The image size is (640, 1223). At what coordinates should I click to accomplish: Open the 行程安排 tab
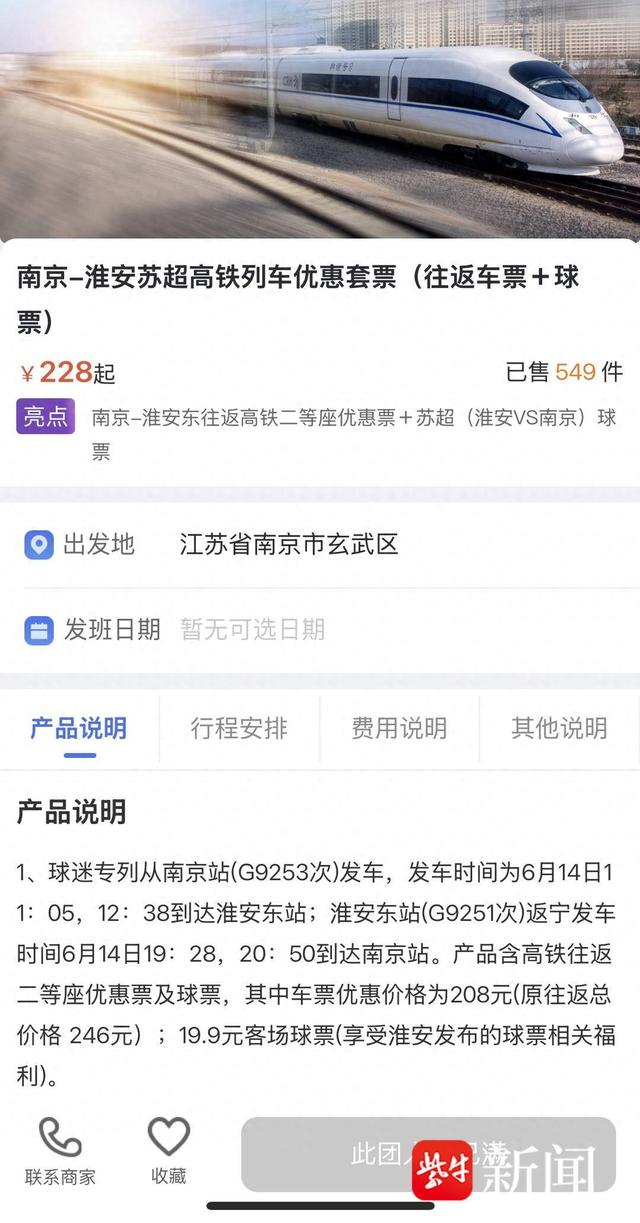click(x=239, y=728)
